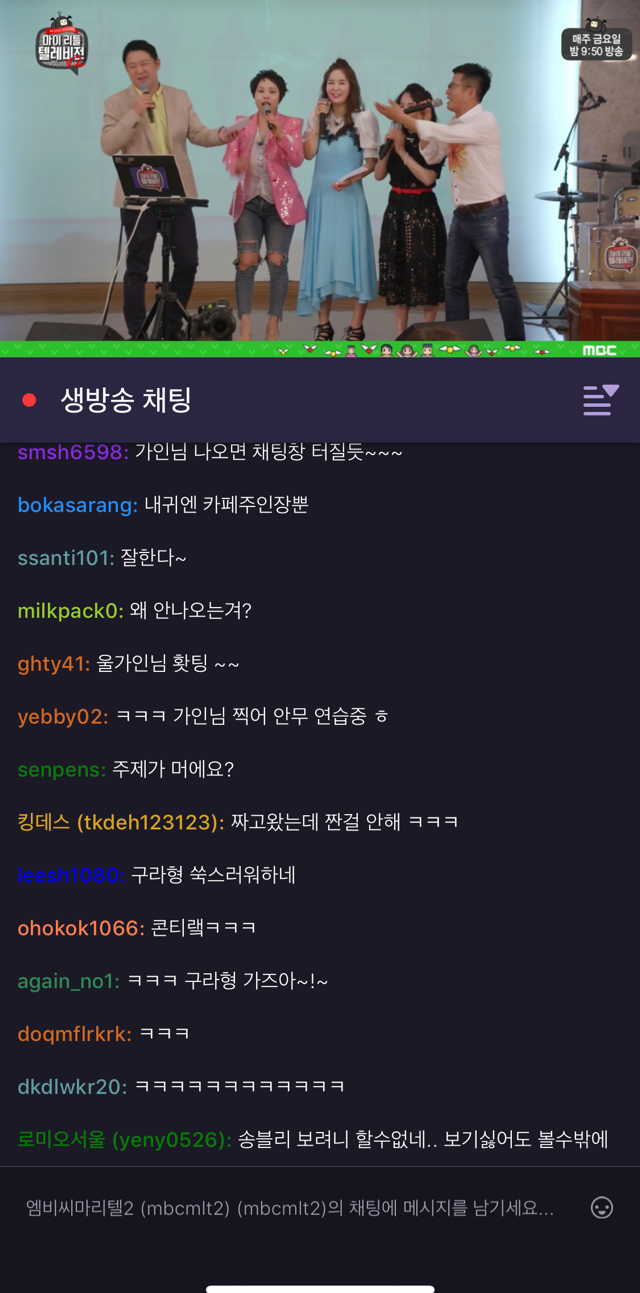Viewport: 640px width, 1293px height.
Task: Tap the live video player
Action: point(320,179)
